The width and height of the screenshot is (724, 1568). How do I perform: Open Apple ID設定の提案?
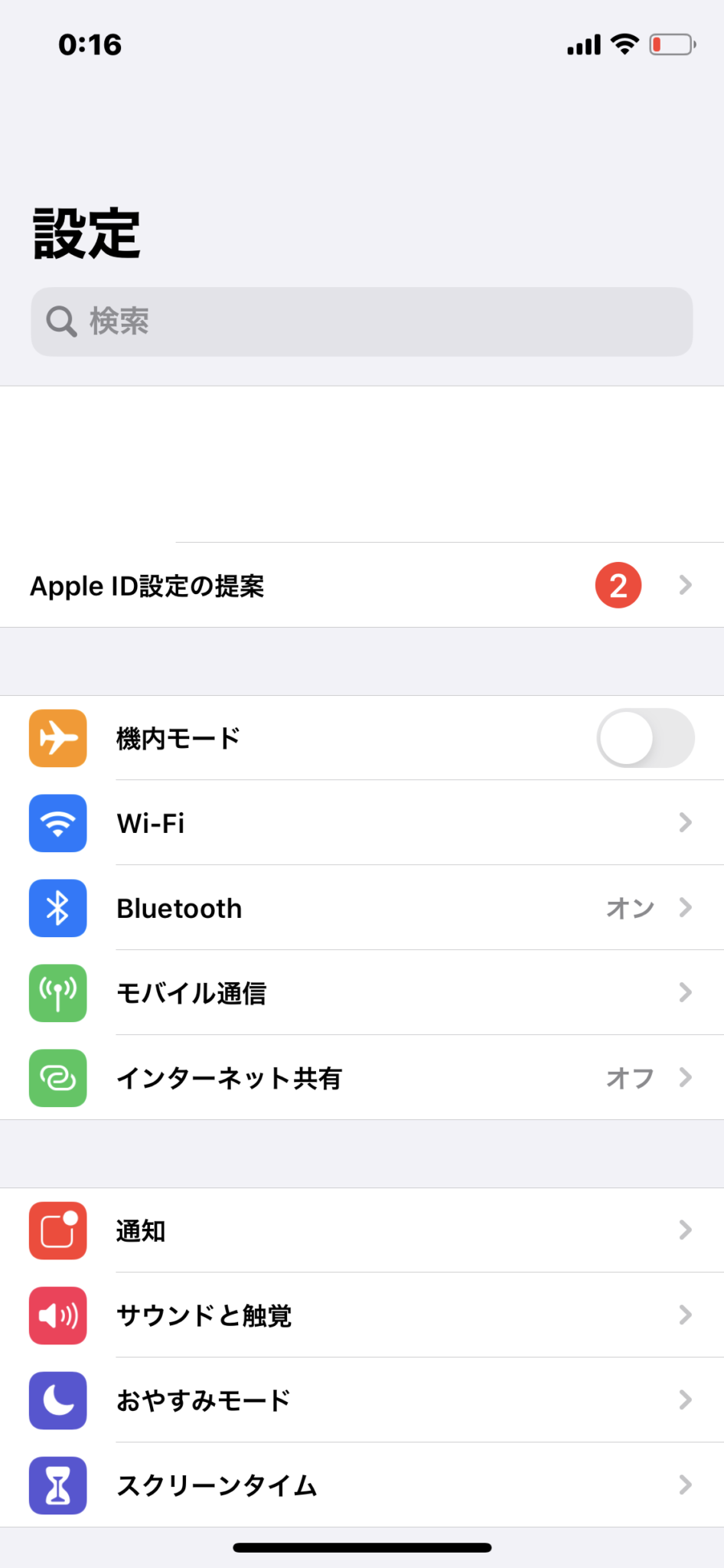(x=361, y=586)
